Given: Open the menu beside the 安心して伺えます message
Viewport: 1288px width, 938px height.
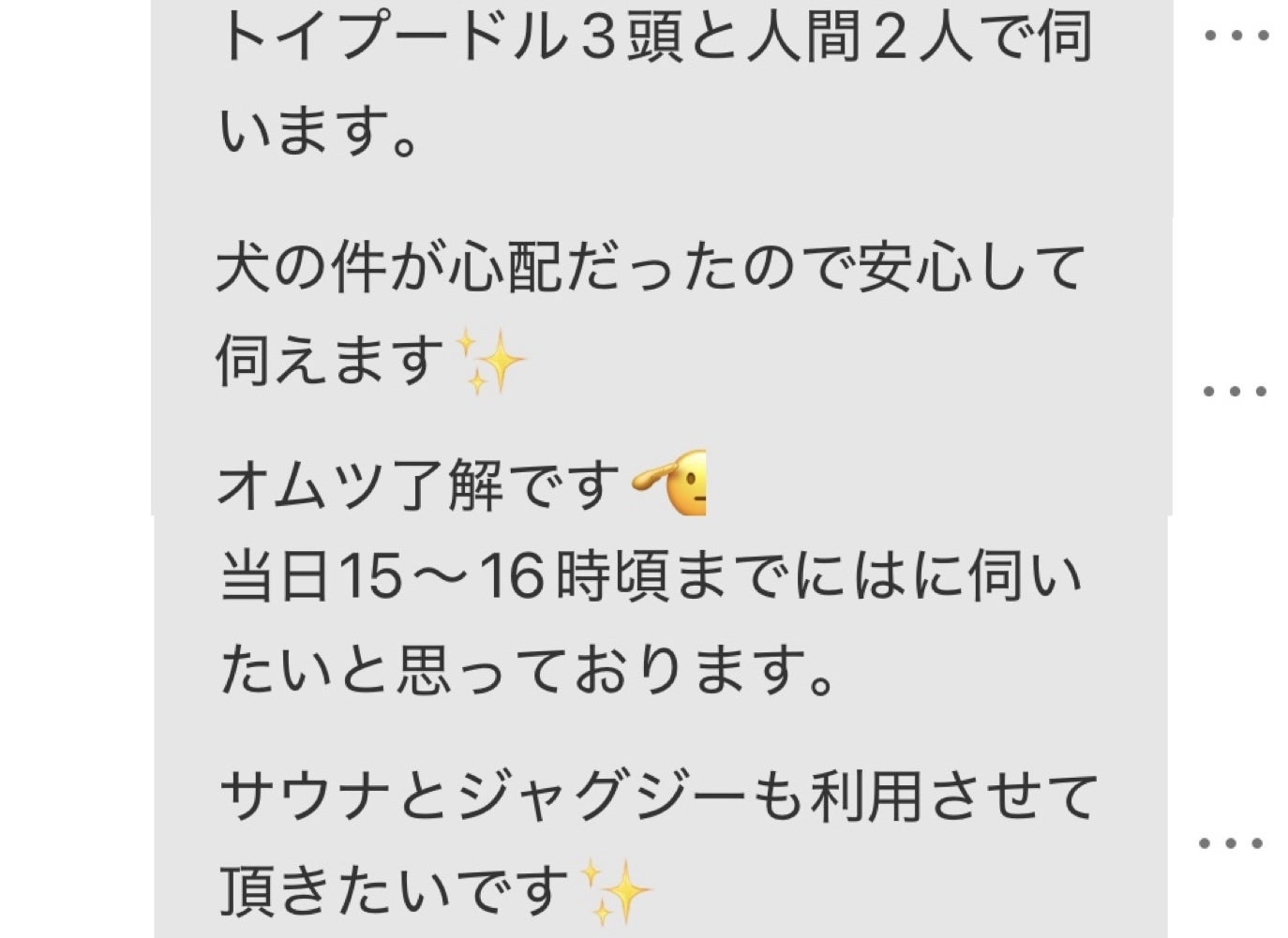Looking at the screenshot, I should pos(1236,391).
